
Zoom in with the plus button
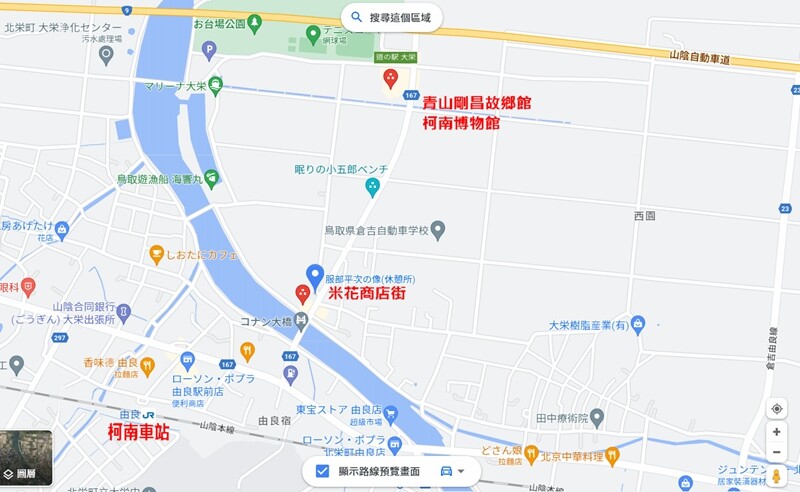[777, 432]
